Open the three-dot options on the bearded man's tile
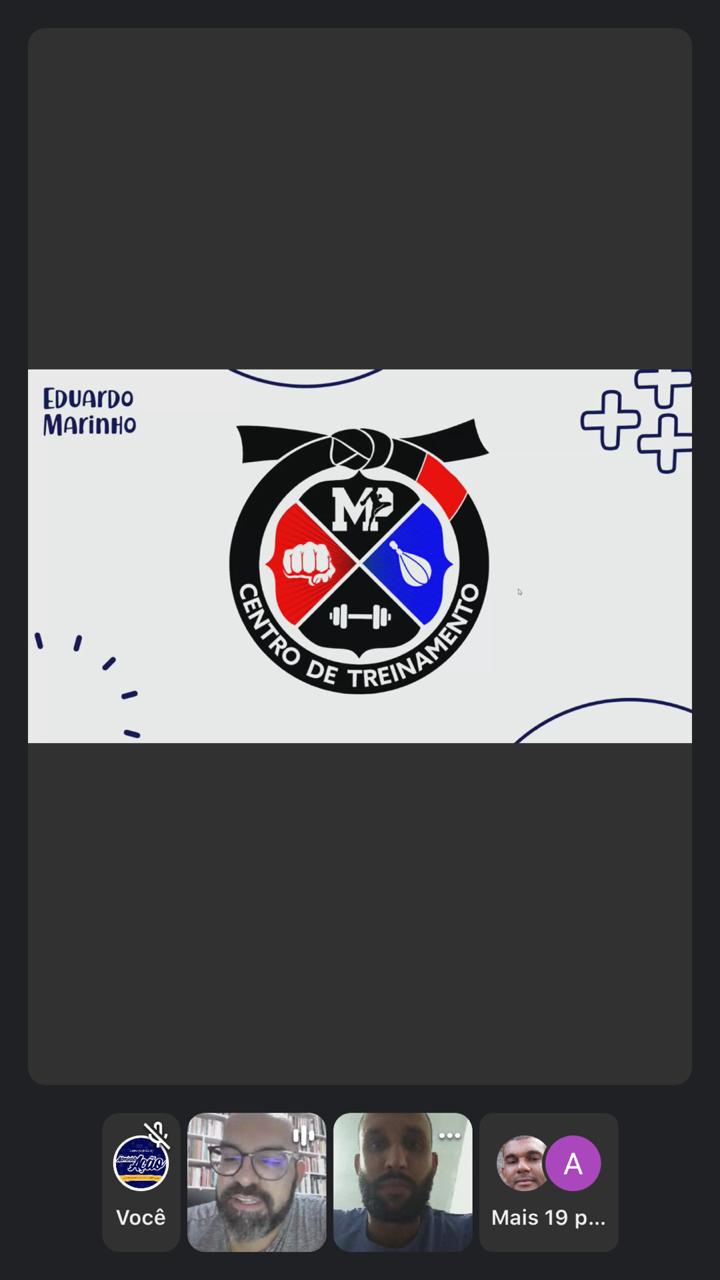Screen dimensions: 720x1280 click(x=450, y=1136)
